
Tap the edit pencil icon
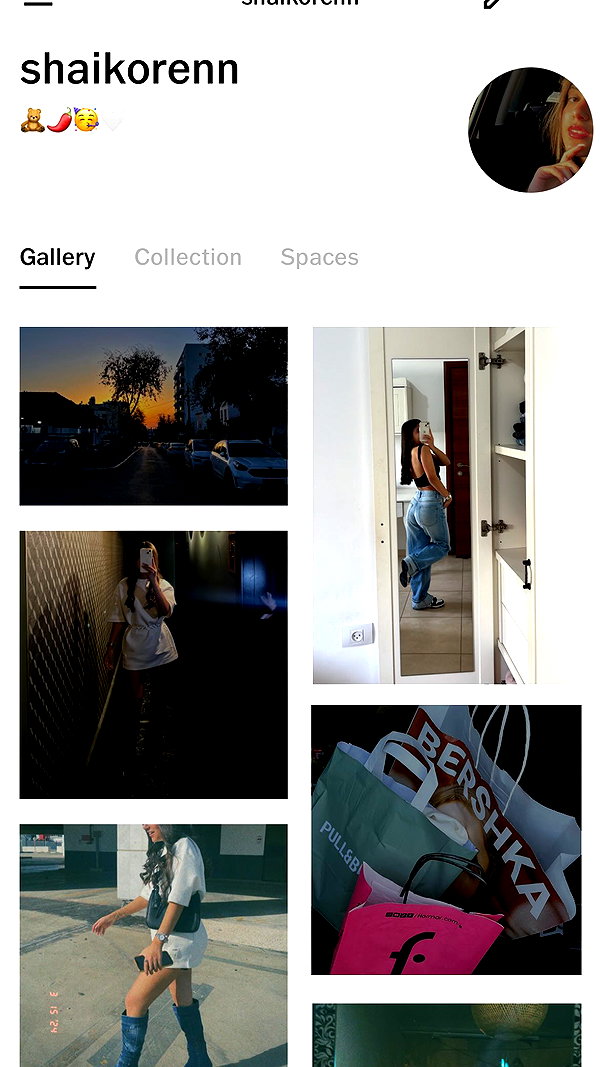(x=494, y=3)
